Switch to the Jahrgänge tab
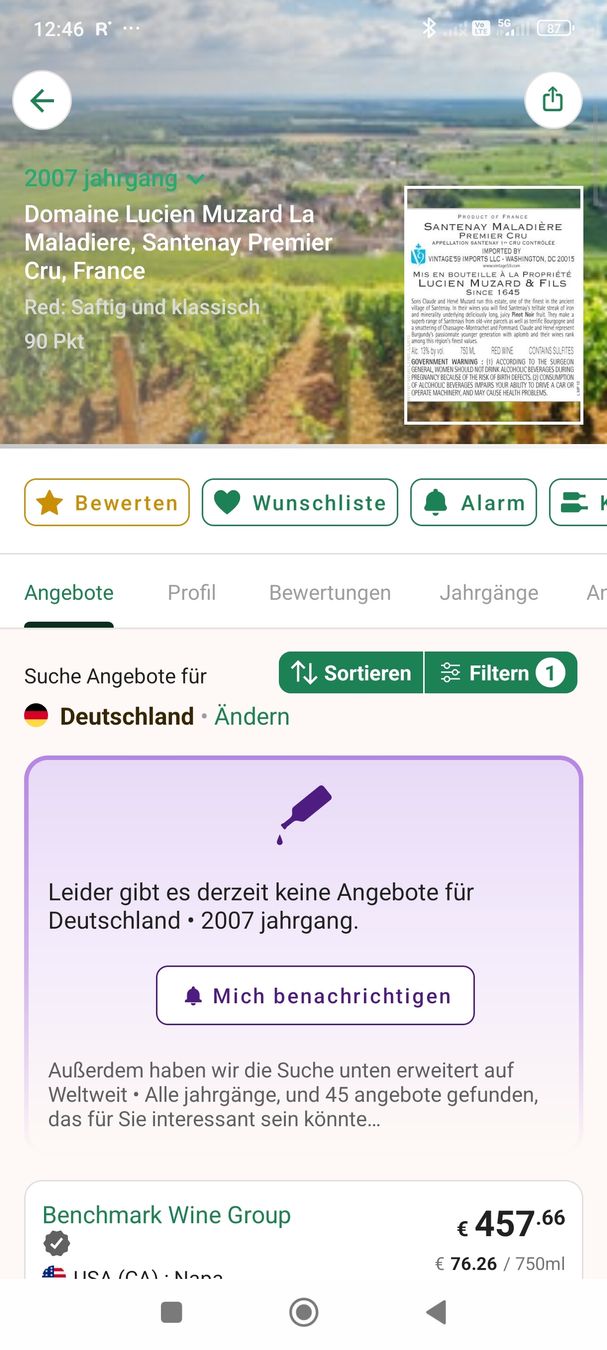Image resolution: width=607 pixels, height=1350 pixels. pos(489,592)
